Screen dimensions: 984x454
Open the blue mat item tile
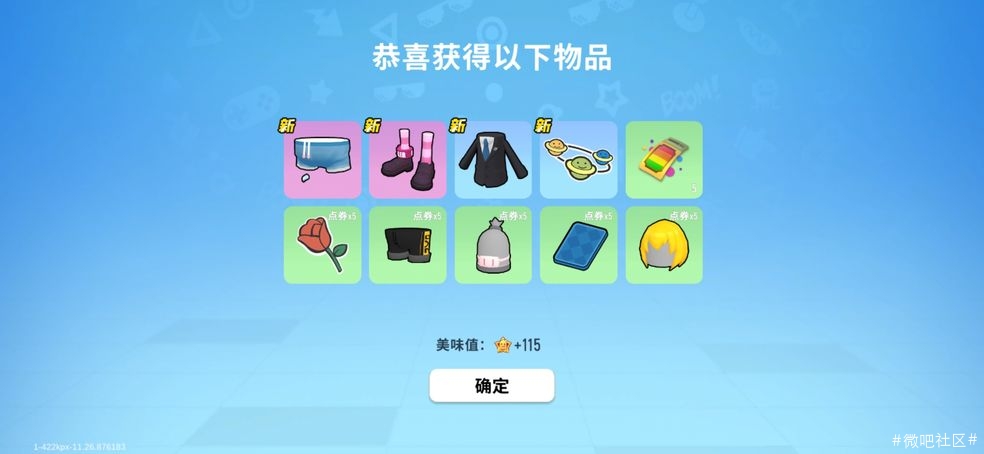[x=578, y=245]
